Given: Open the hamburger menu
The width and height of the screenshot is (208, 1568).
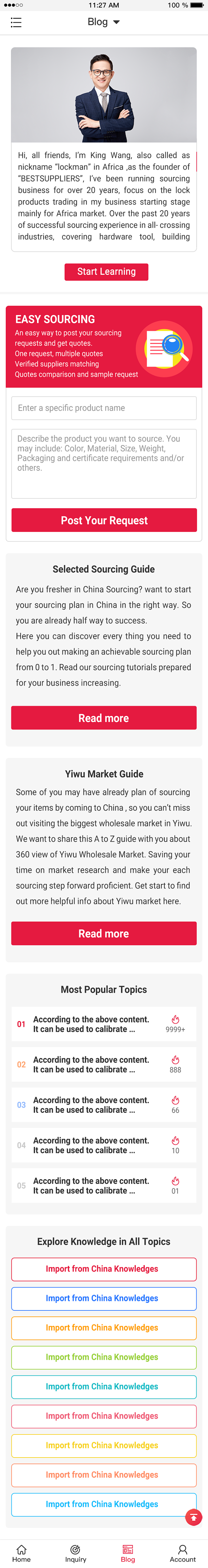Looking at the screenshot, I should pos(16,22).
